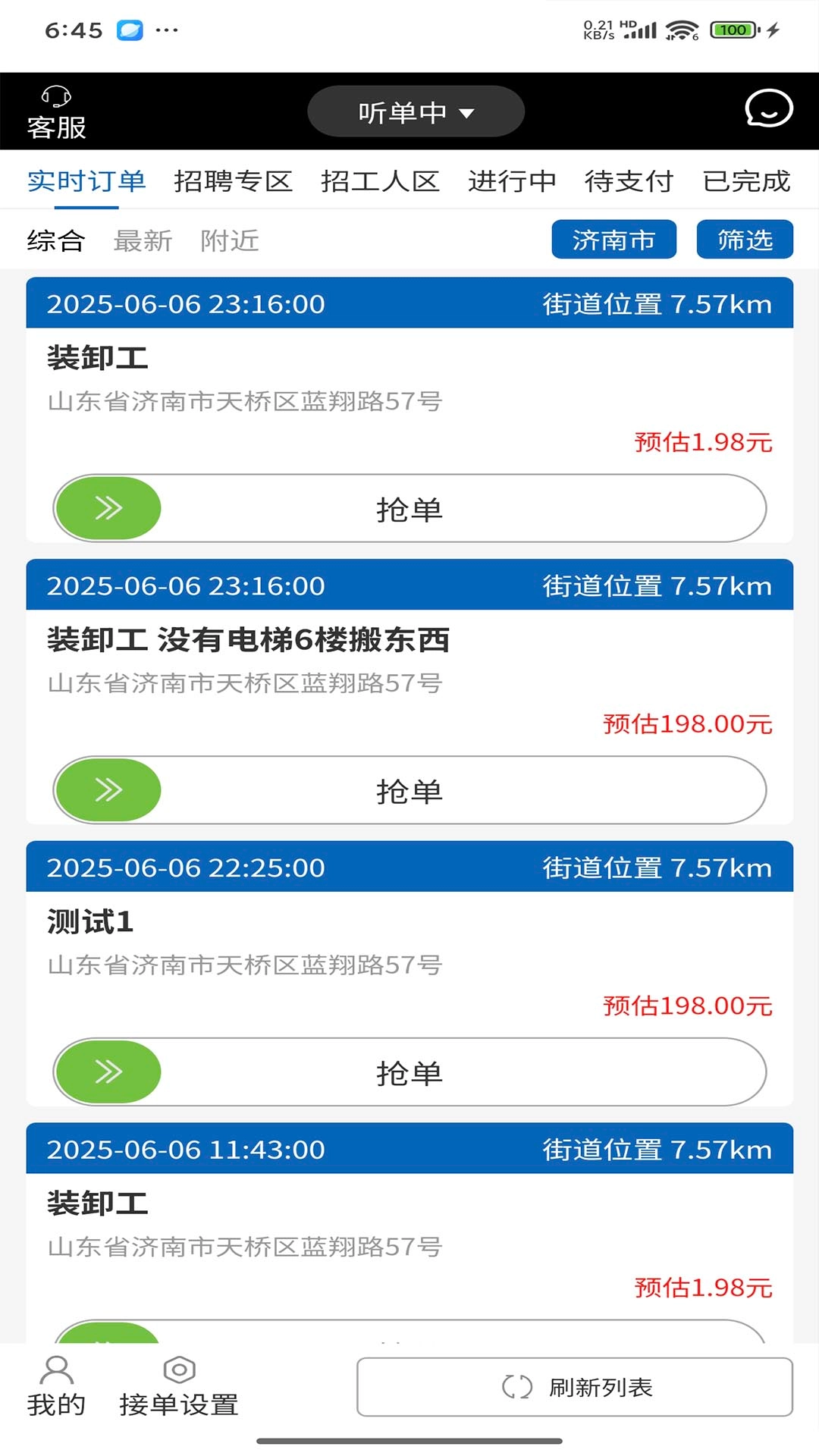Refresh the list with 刷新列表
This screenshot has width=819, height=1456.
coord(575,1387)
